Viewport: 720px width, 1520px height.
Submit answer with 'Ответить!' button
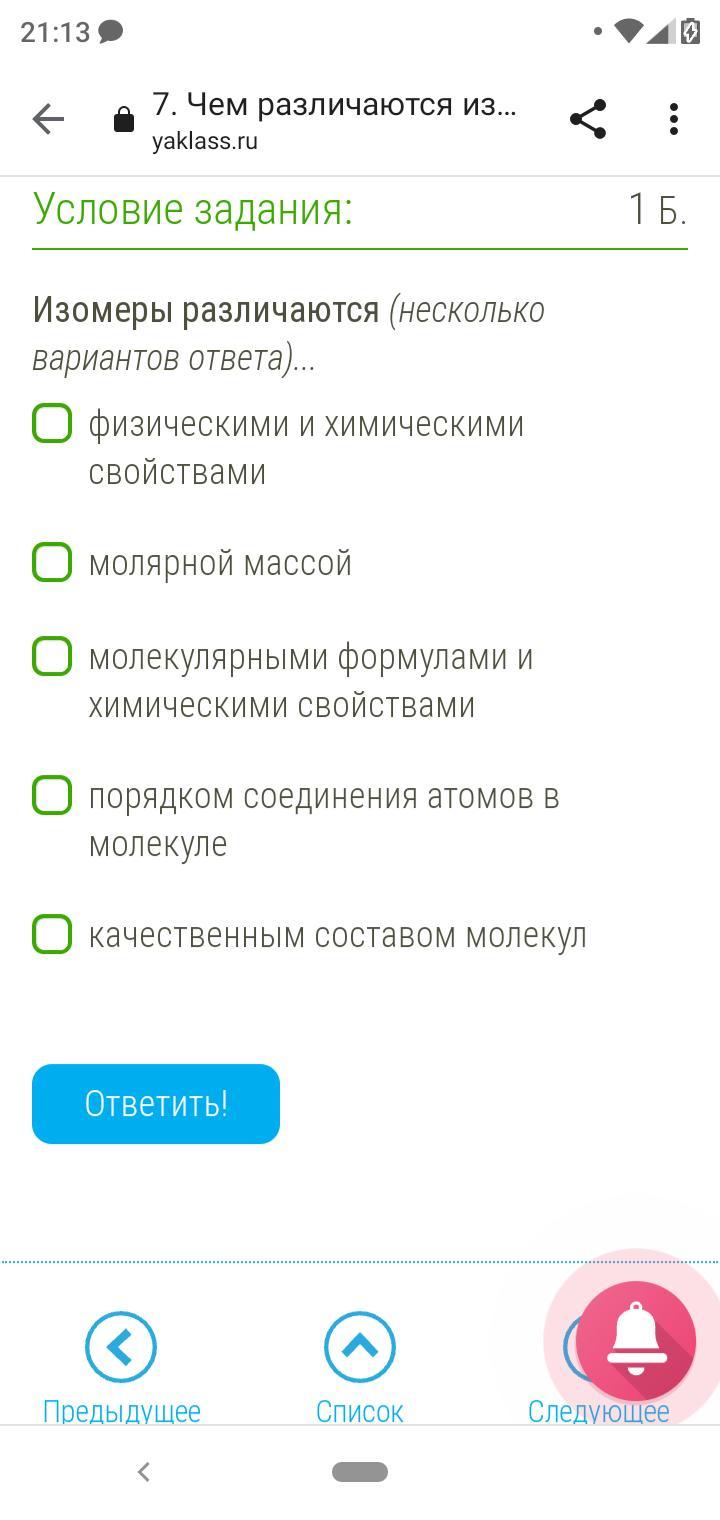pos(156,1104)
